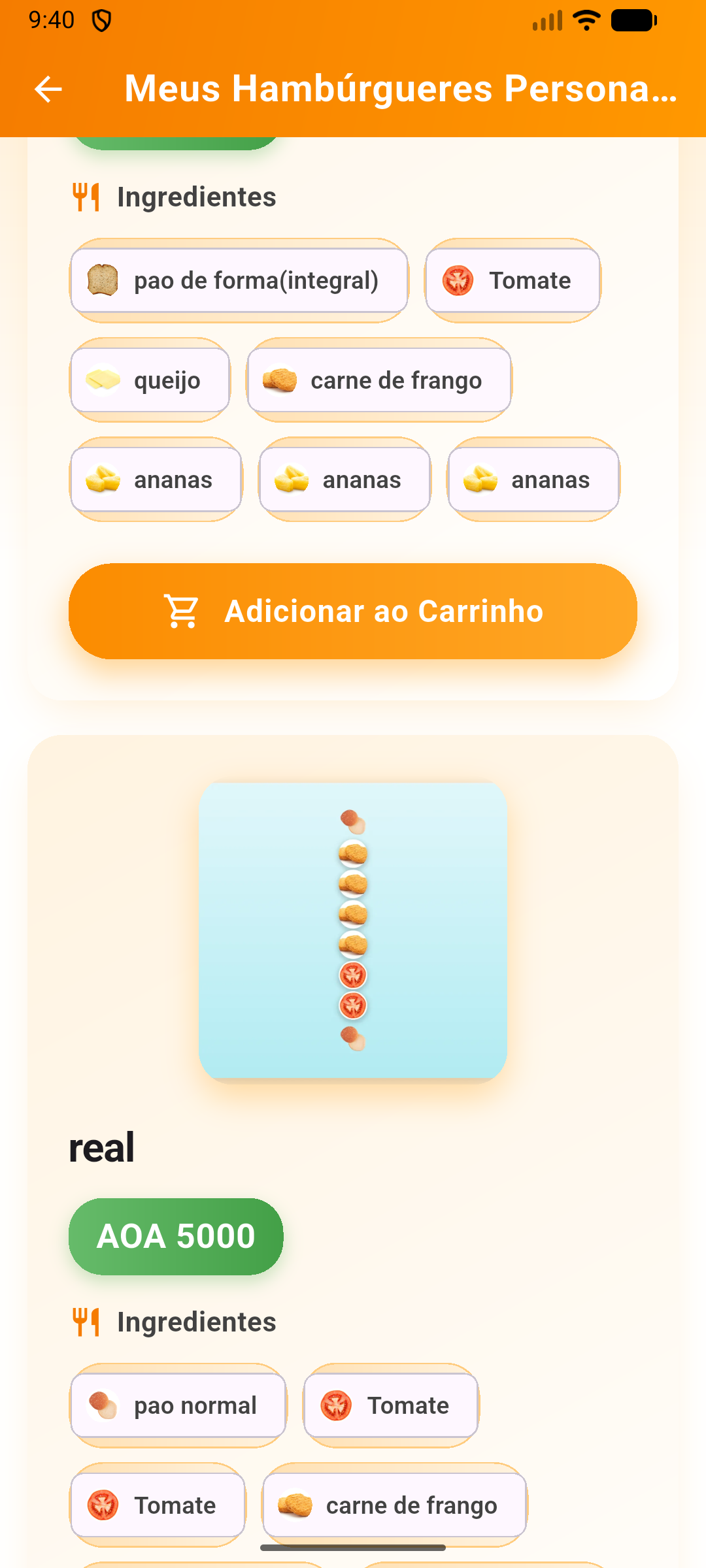Image resolution: width=706 pixels, height=1568 pixels.
Task: Select the second ananas ingredient chip
Action: tap(345, 480)
